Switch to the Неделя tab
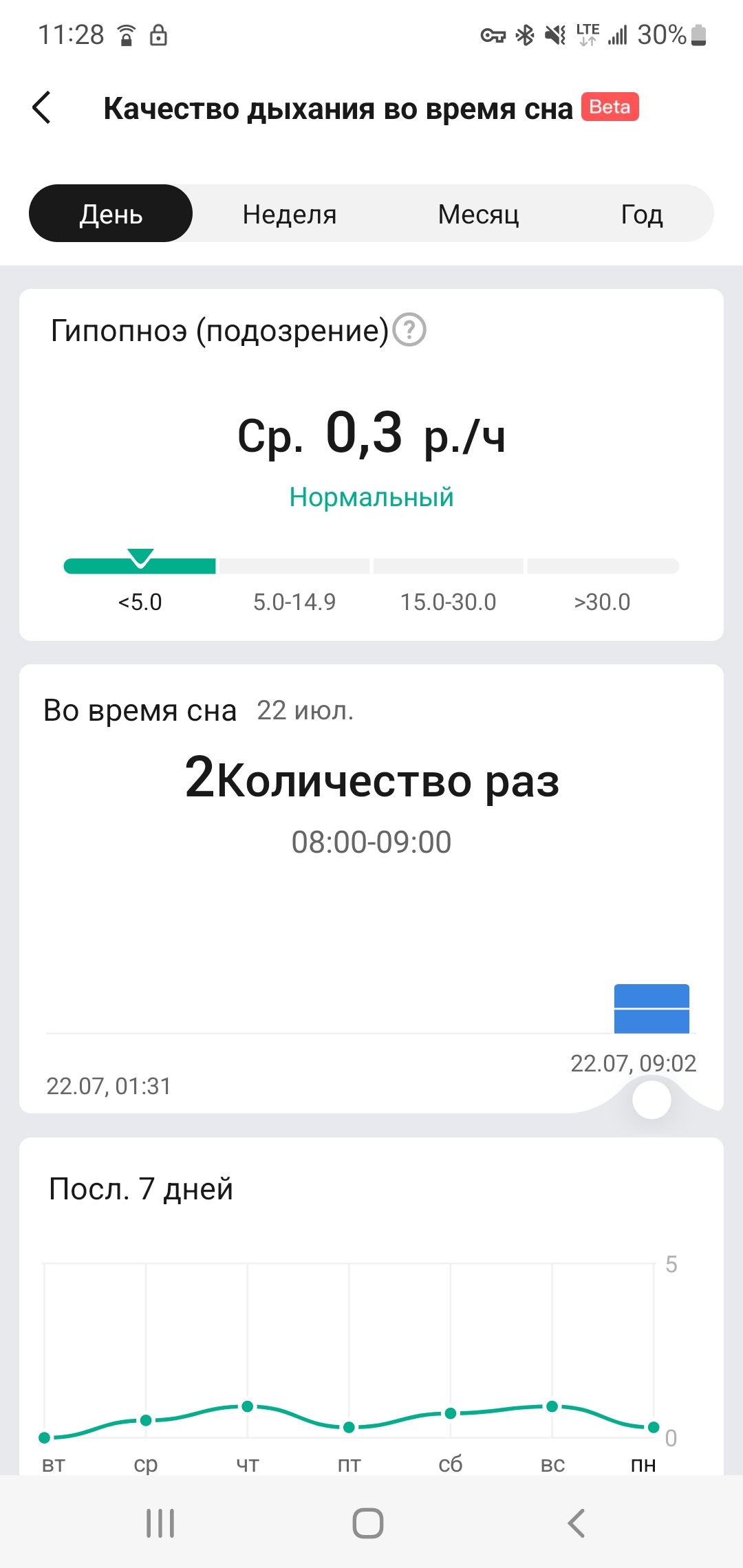The image size is (743, 1568). [290, 214]
